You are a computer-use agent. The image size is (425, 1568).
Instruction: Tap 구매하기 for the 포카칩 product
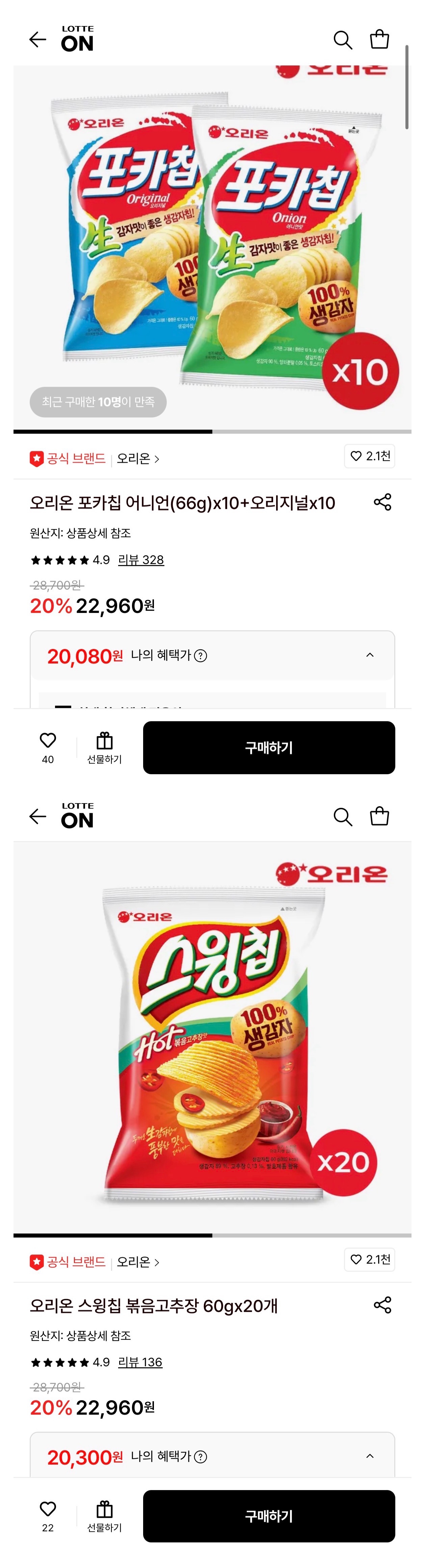268,748
